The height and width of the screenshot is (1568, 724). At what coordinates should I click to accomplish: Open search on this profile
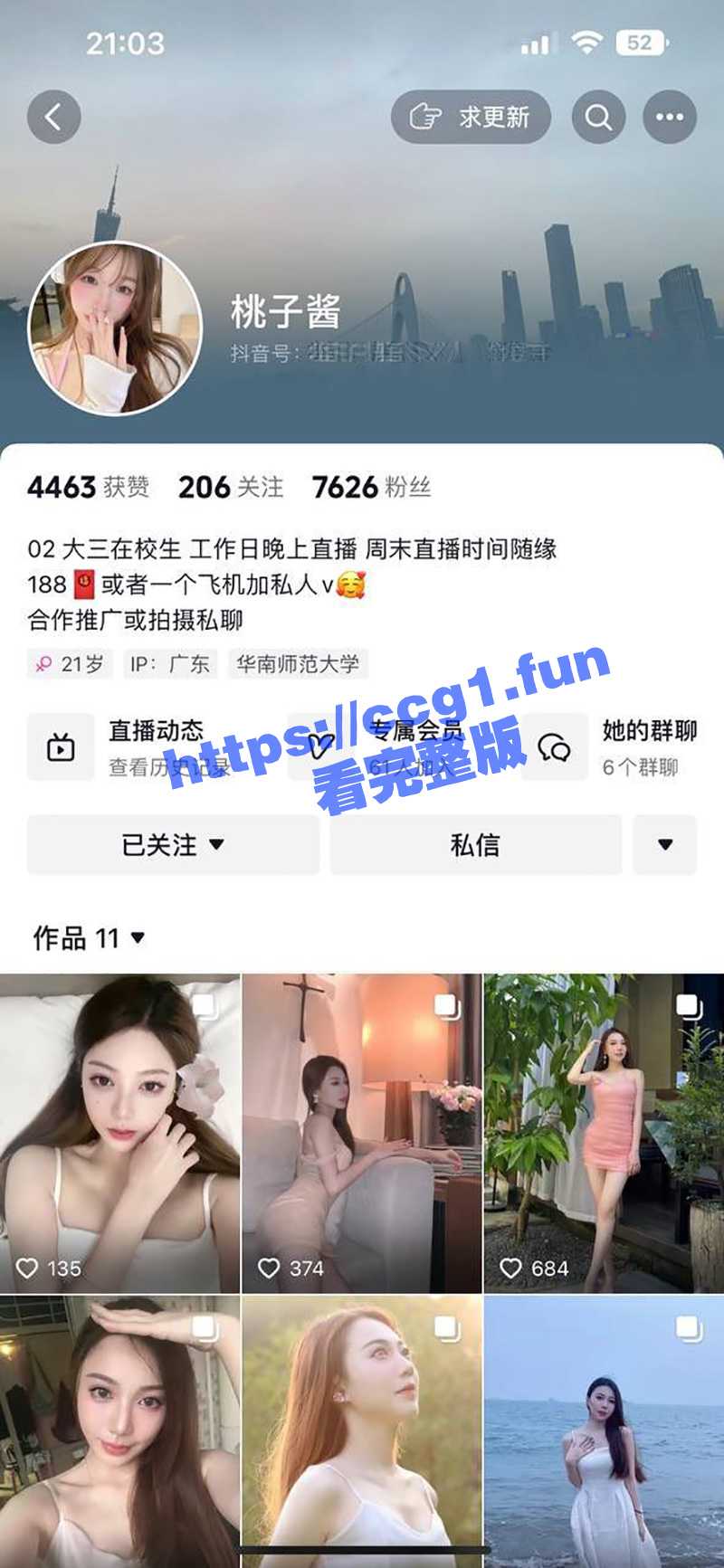598,117
